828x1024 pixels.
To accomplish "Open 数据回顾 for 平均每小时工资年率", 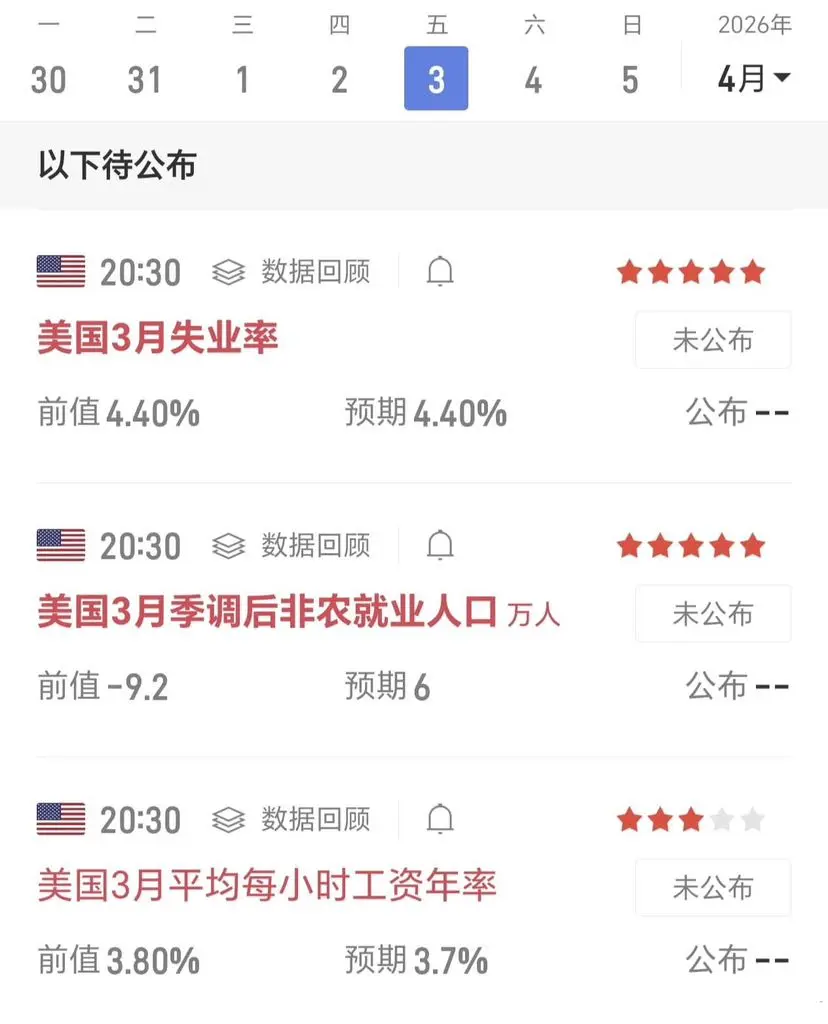I will pyautogui.click(x=291, y=820).
